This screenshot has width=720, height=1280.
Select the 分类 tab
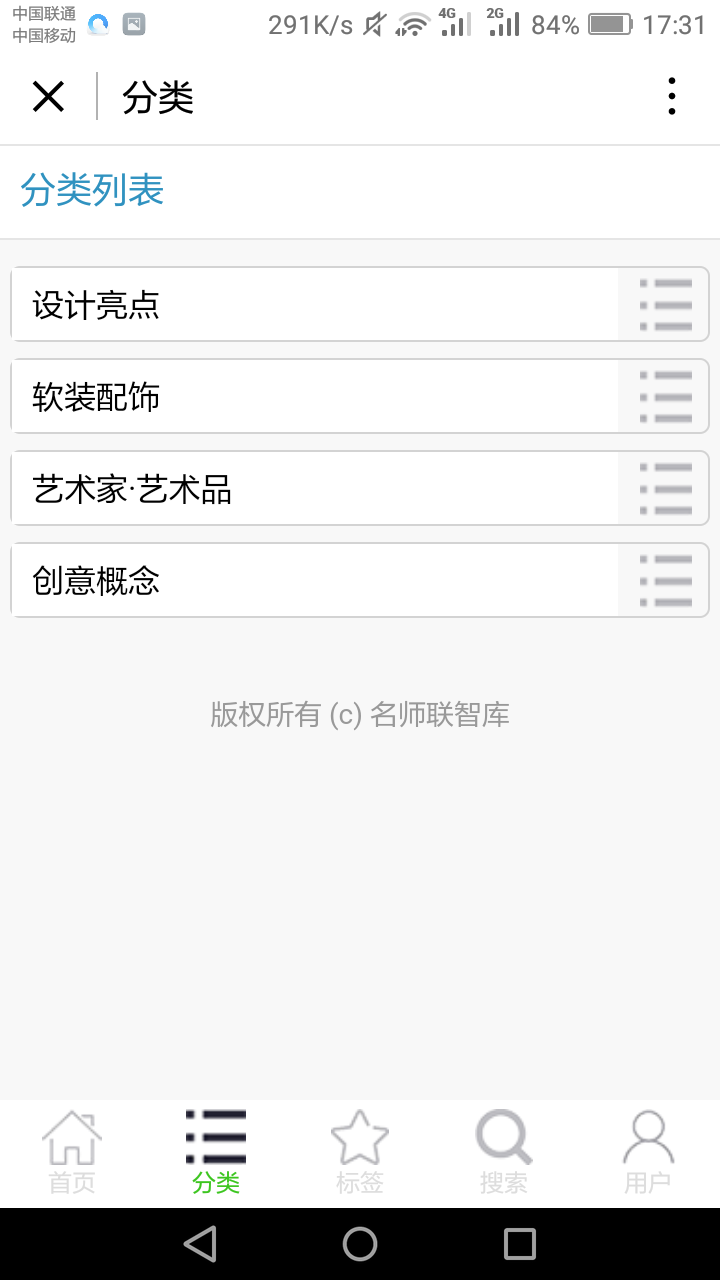coord(216,1152)
